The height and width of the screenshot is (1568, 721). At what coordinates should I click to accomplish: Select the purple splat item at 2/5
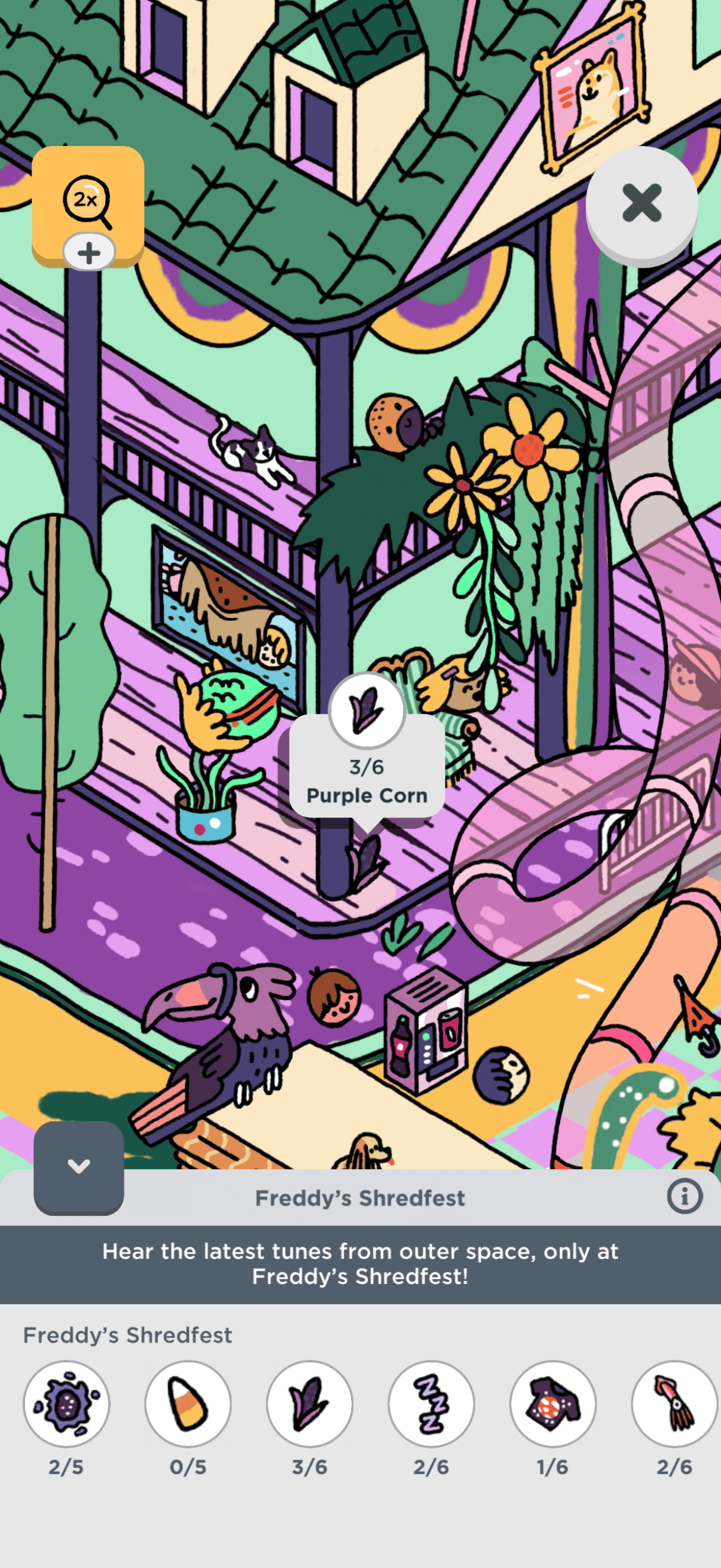pyautogui.click(x=66, y=1404)
